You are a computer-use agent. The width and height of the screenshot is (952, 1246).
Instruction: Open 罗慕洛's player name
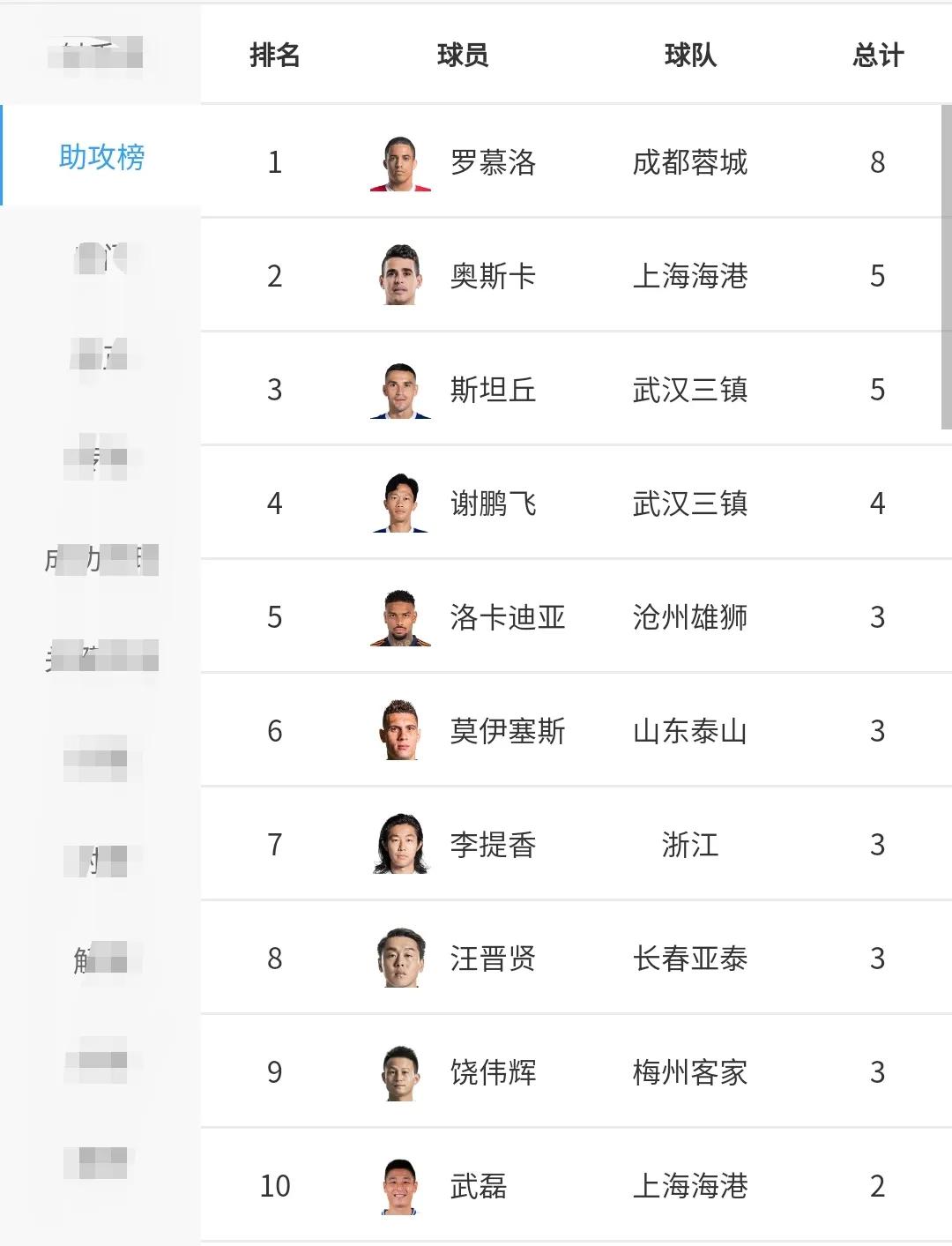(x=495, y=162)
